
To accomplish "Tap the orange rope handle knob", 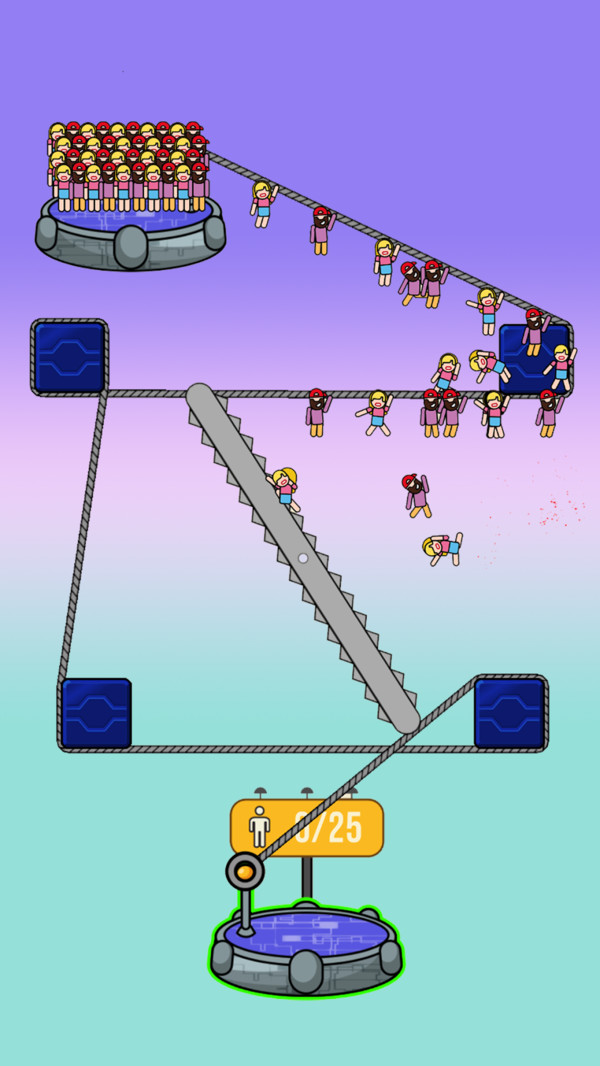I will [x=244, y=872].
